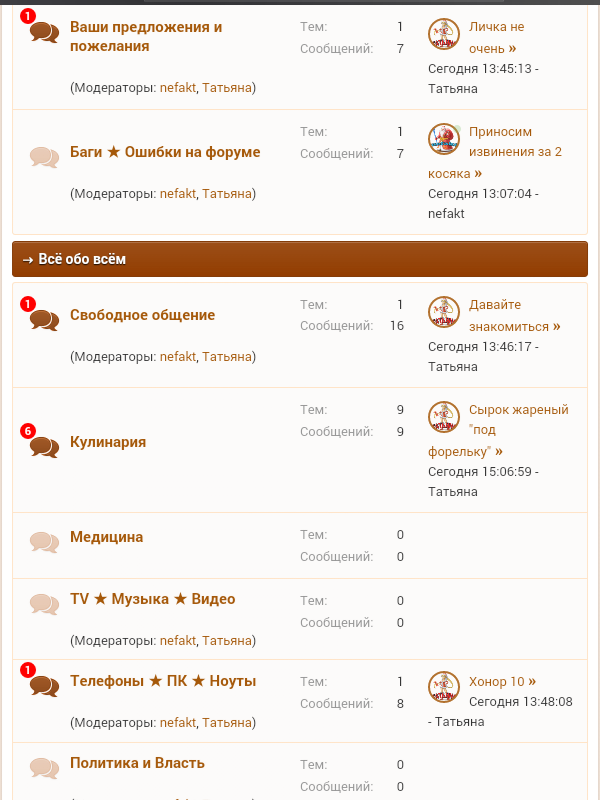Open the forum «Свободное общение»
600x800 pixels.
click(x=142, y=315)
